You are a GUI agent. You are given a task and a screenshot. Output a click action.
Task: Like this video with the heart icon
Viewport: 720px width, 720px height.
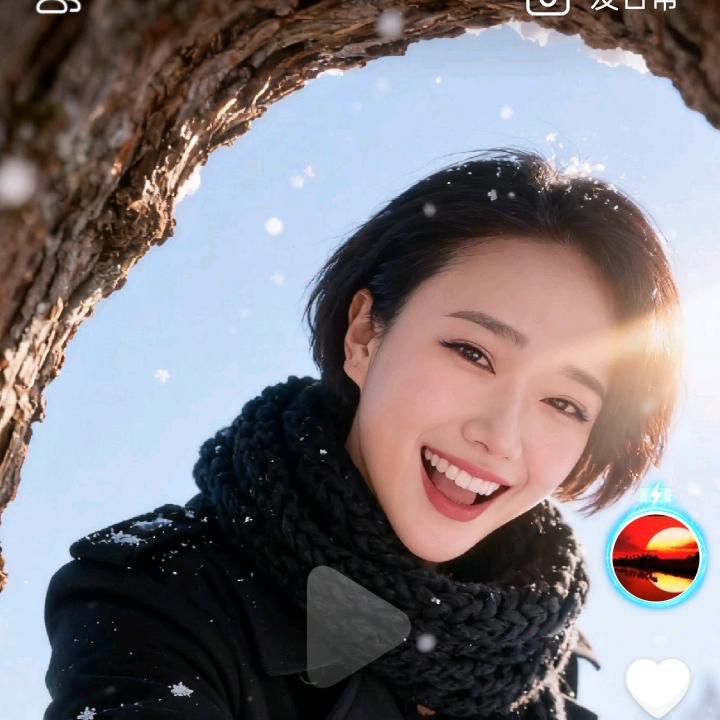657,688
